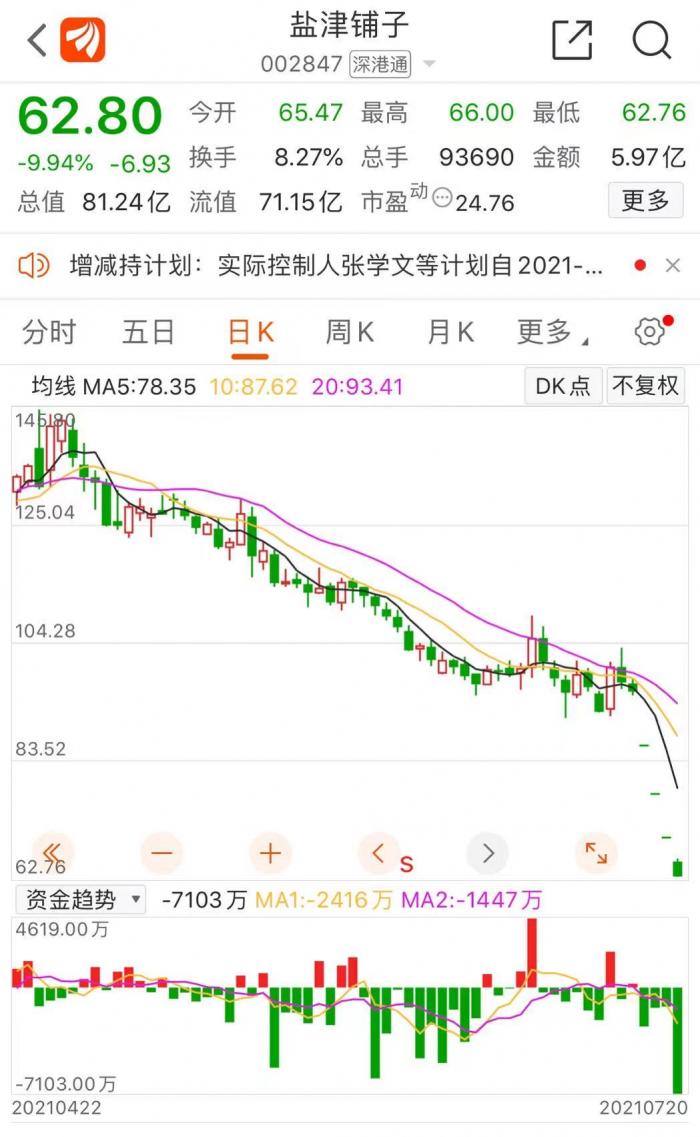This screenshot has width=700, height=1137.
Task: Open the 资金趋势 indicator dropdown
Action: [81, 900]
